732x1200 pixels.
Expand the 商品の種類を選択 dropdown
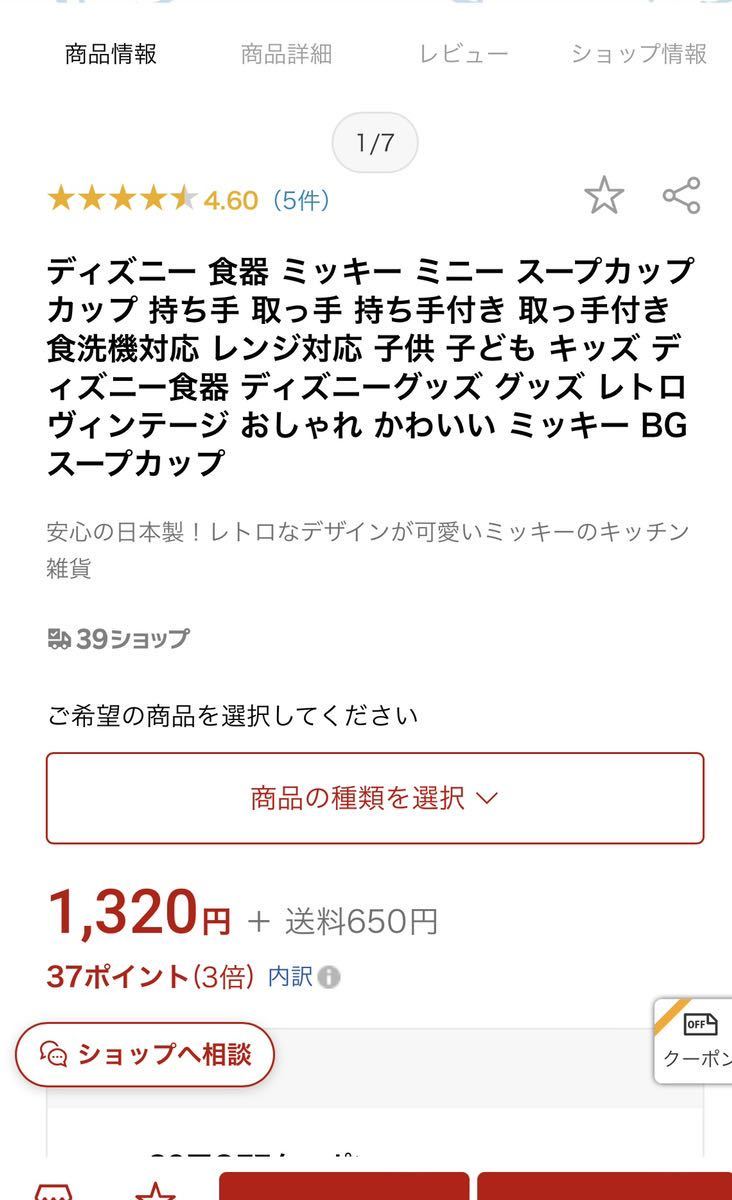[x=375, y=798]
